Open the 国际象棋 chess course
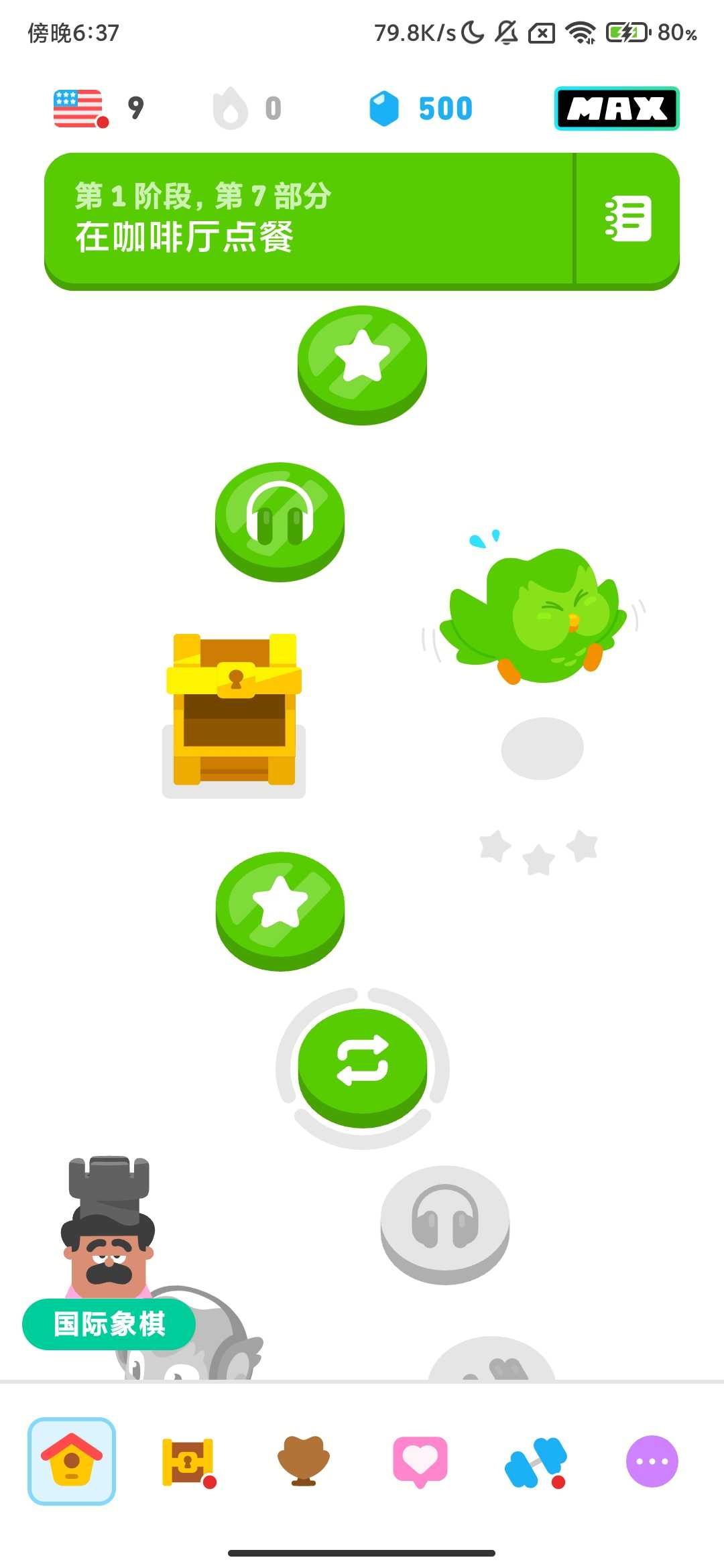 [x=109, y=1323]
